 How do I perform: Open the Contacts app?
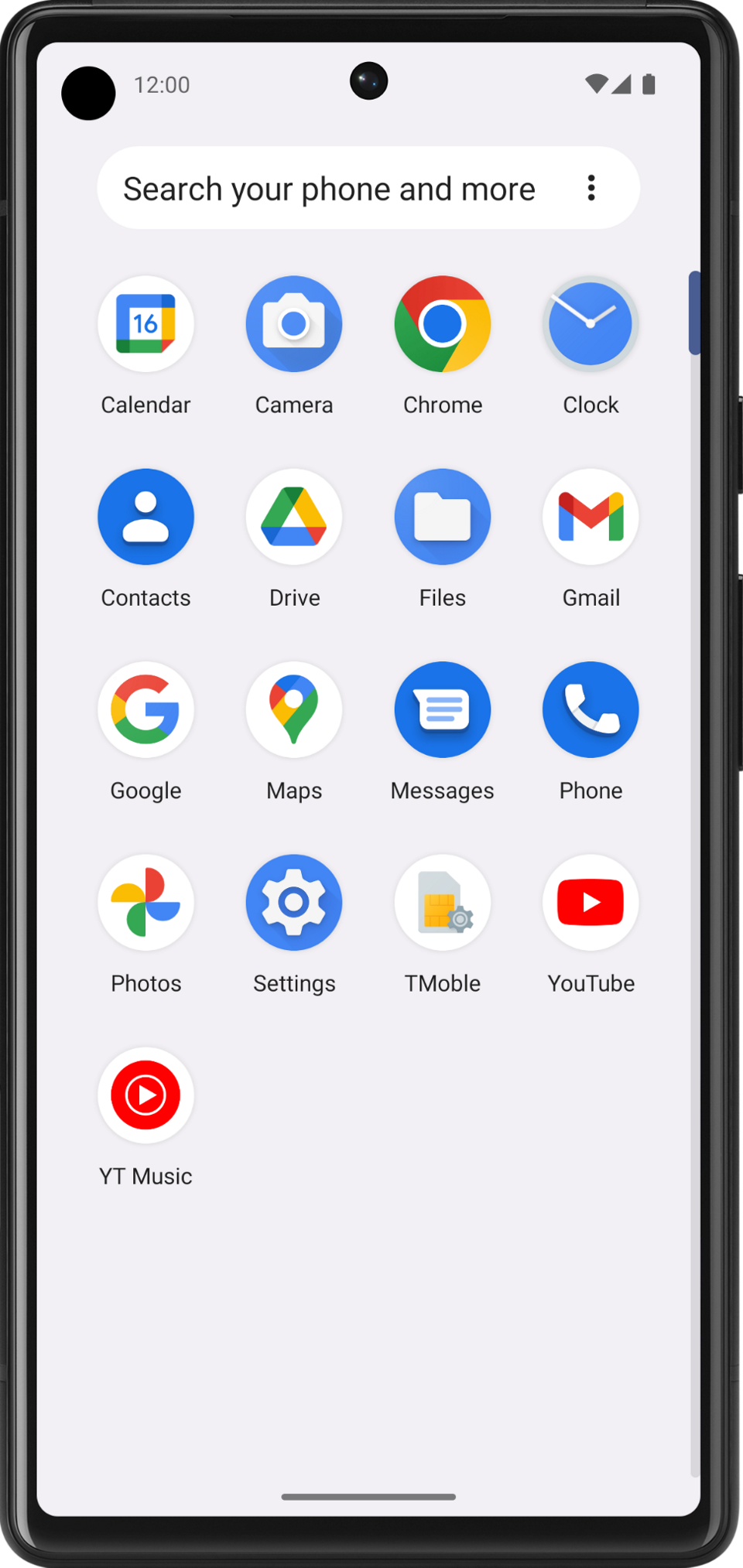click(x=146, y=516)
